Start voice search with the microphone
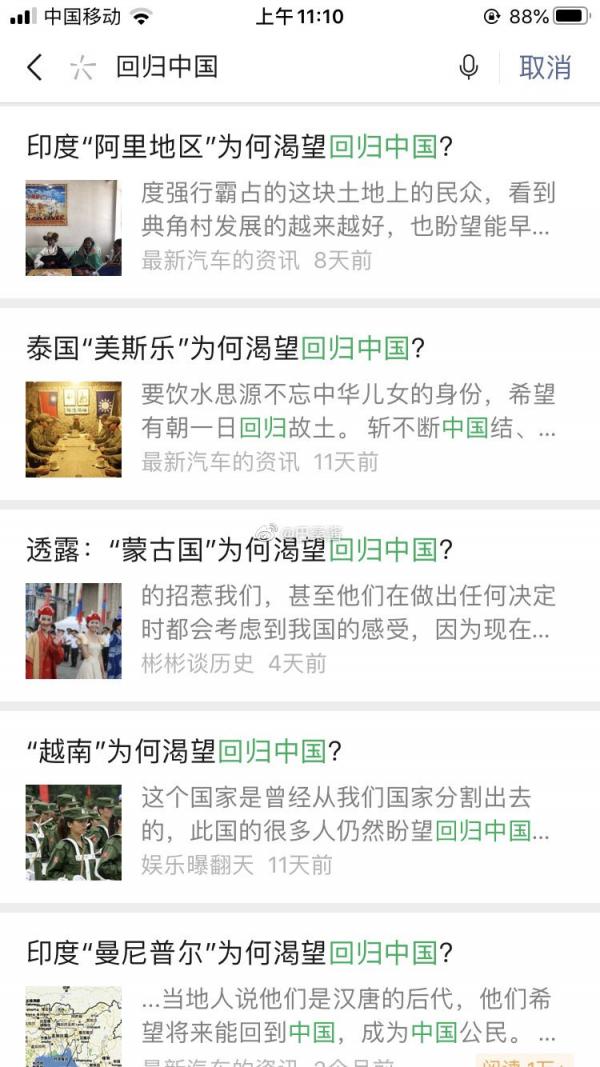 (468, 68)
